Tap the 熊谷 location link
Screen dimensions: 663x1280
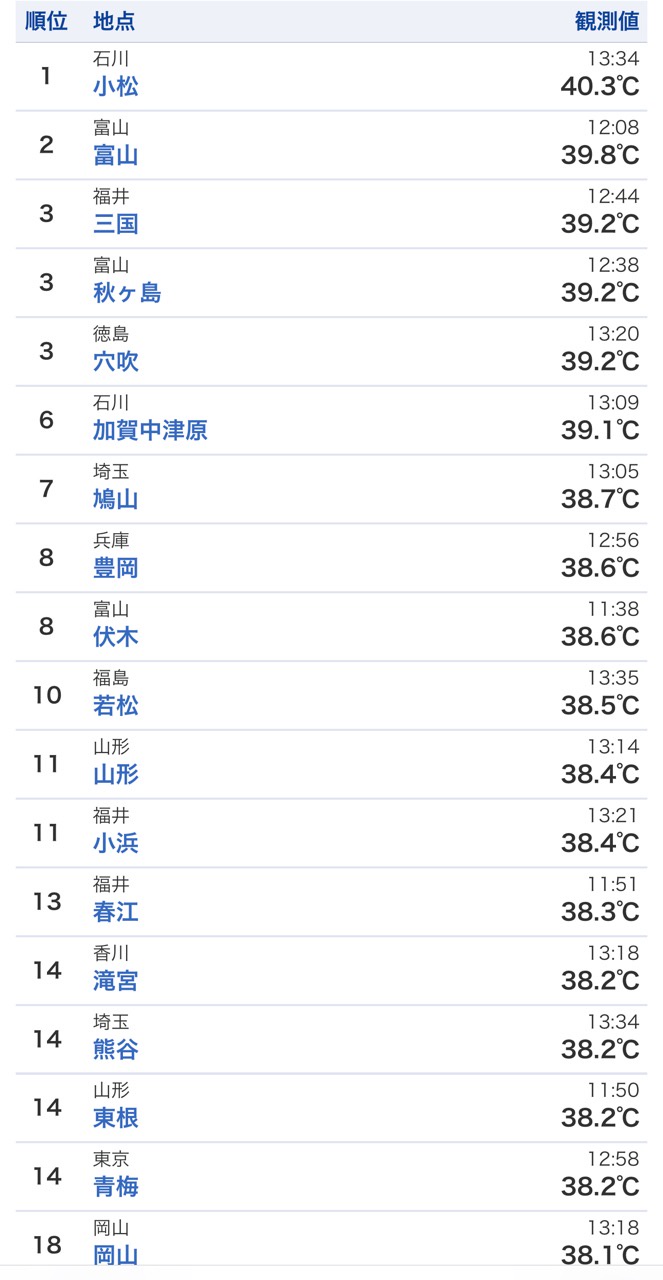click(116, 1050)
